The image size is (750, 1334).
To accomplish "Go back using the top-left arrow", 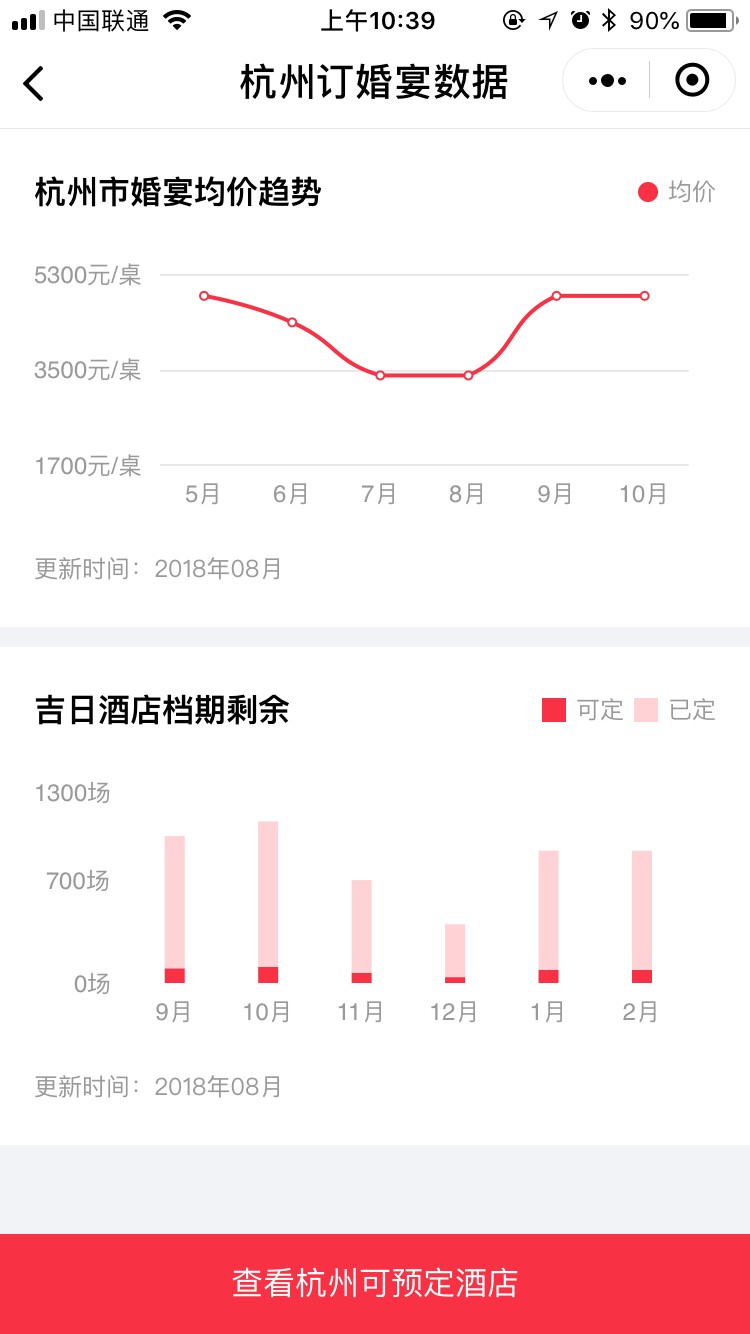I will tap(34, 82).
